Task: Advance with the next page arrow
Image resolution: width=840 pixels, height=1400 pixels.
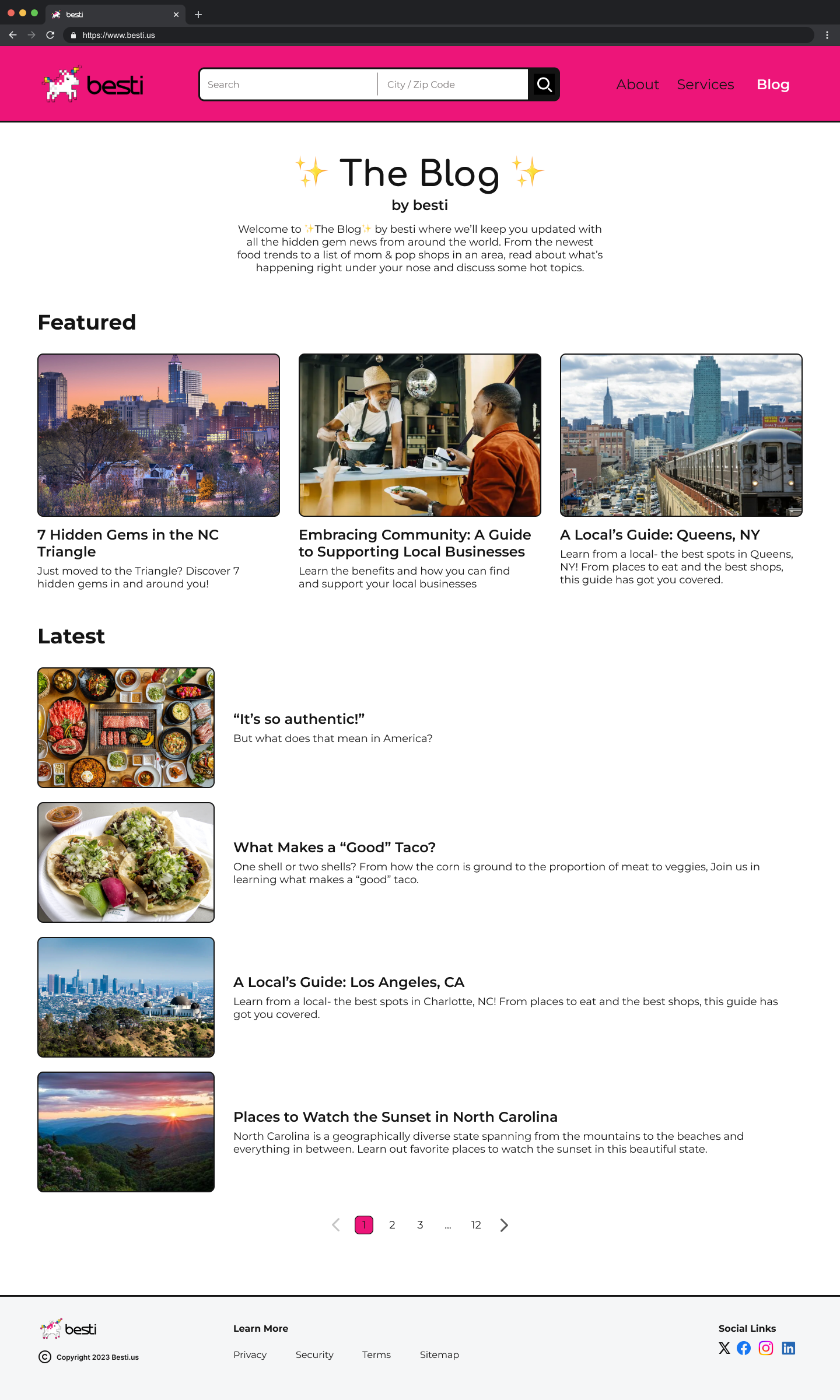Action: [x=504, y=1225]
